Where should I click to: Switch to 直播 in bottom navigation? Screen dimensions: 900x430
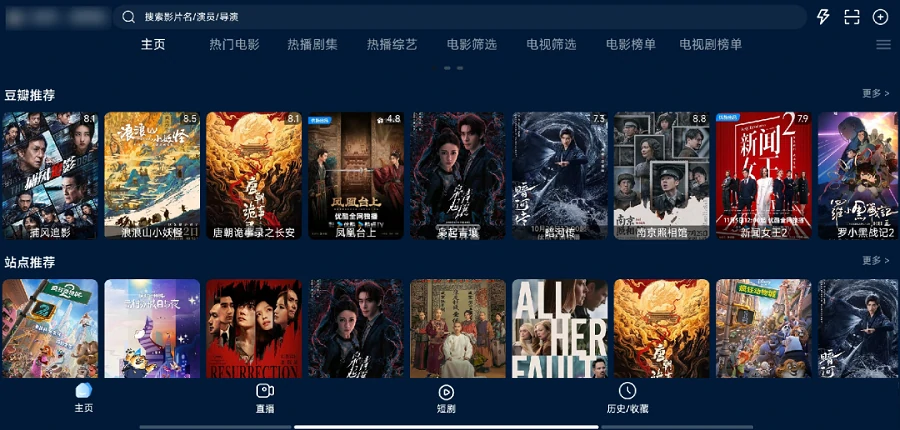265,397
